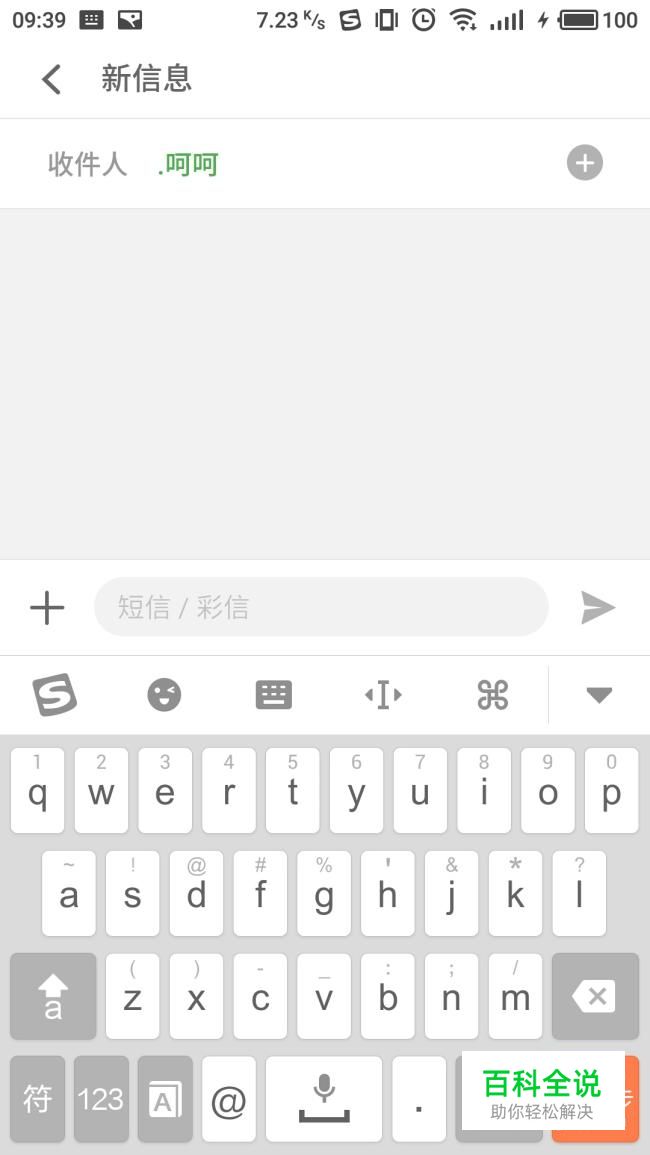Open the keyboard shortcuts command icon
This screenshot has height=1155, width=650.
click(492, 695)
